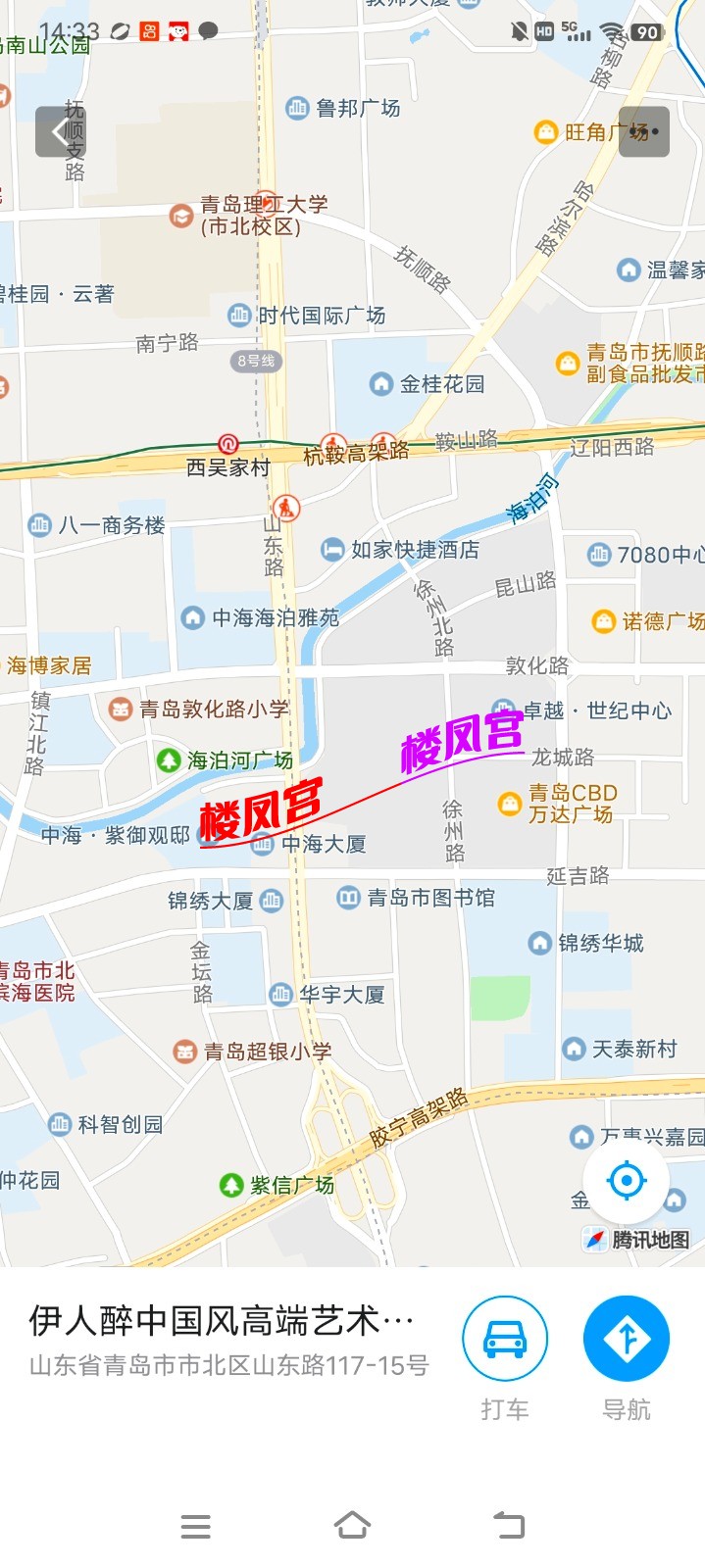The image size is (705, 1568).
Task: Open the overflow menu on the map
Action: (644, 132)
